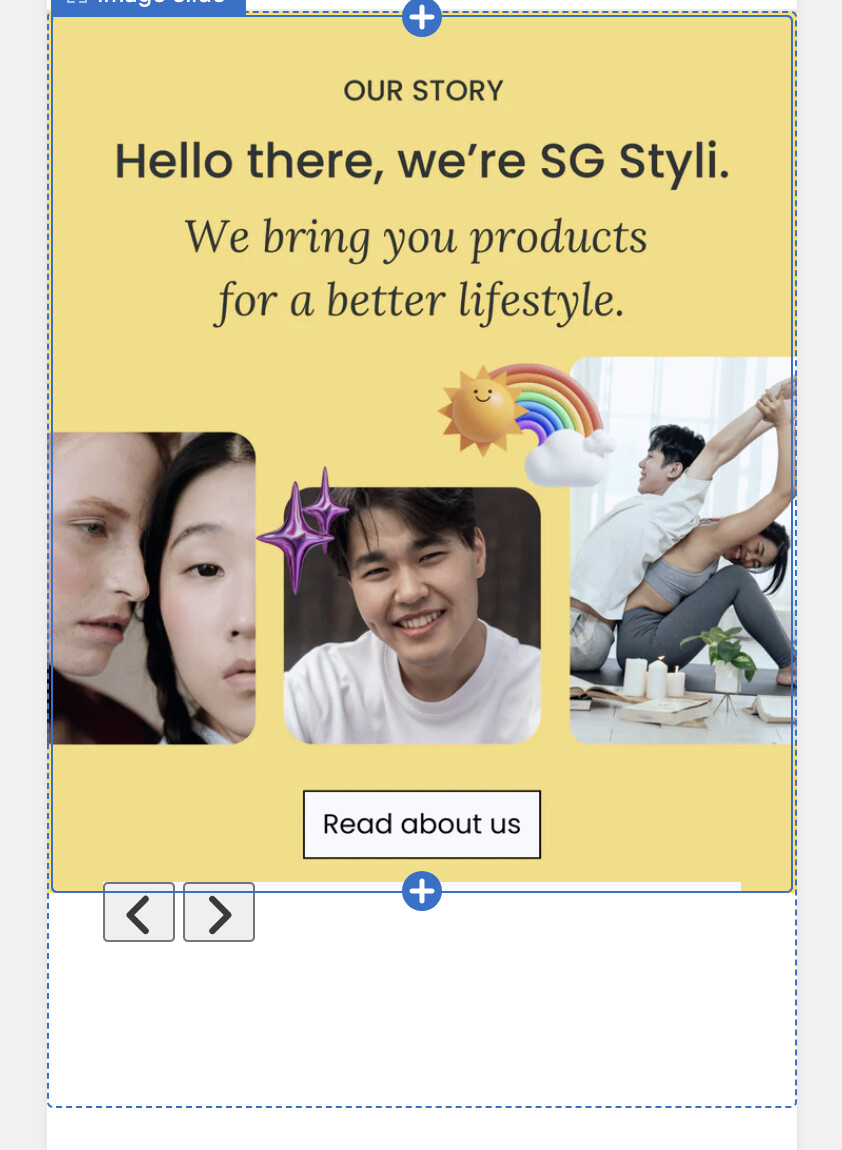842x1150 pixels.
Task: Go to the previous slide arrow
Action: coord(139,912)
